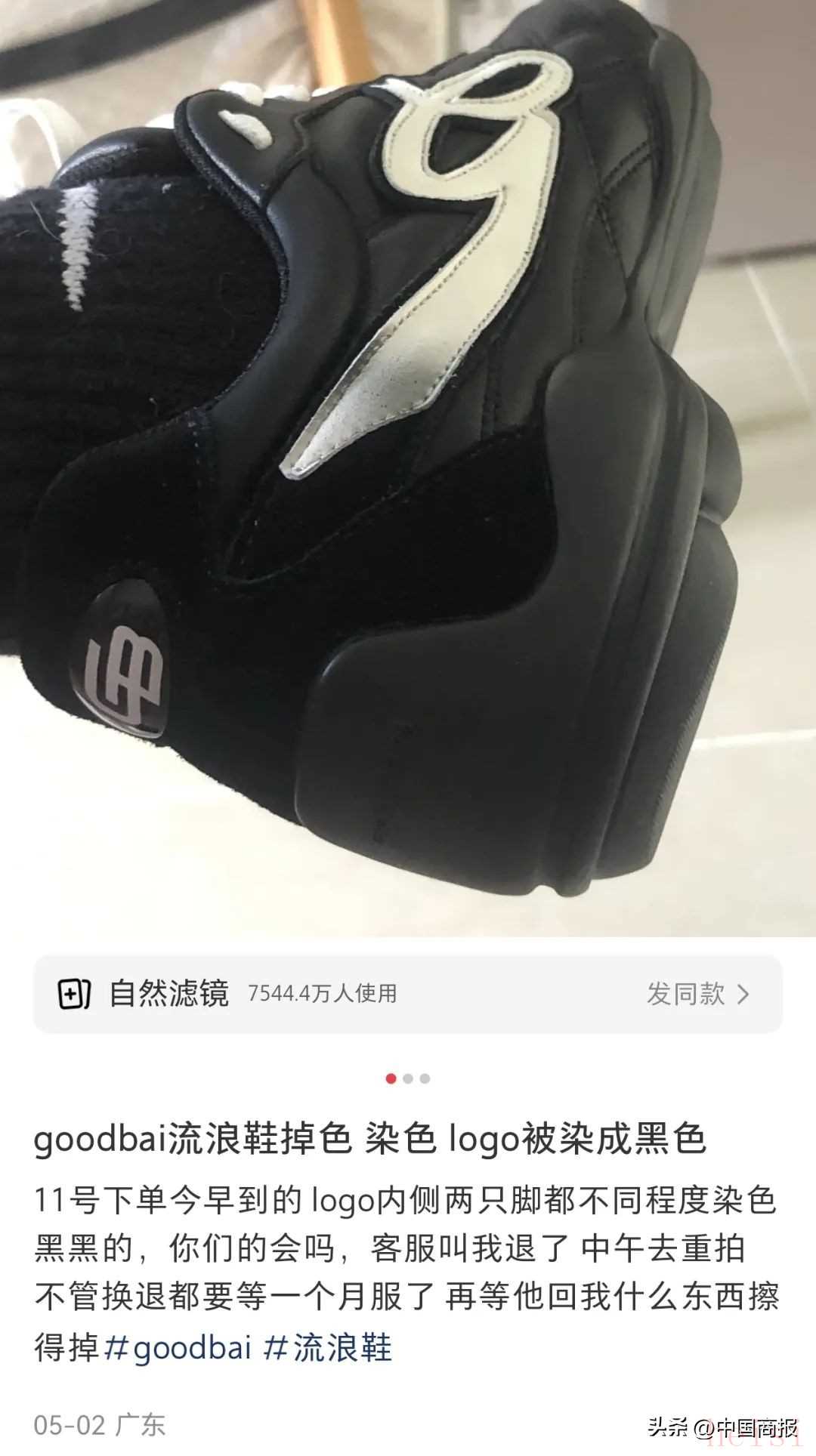Tap 发同款 to use the same filter

point(697,994)
